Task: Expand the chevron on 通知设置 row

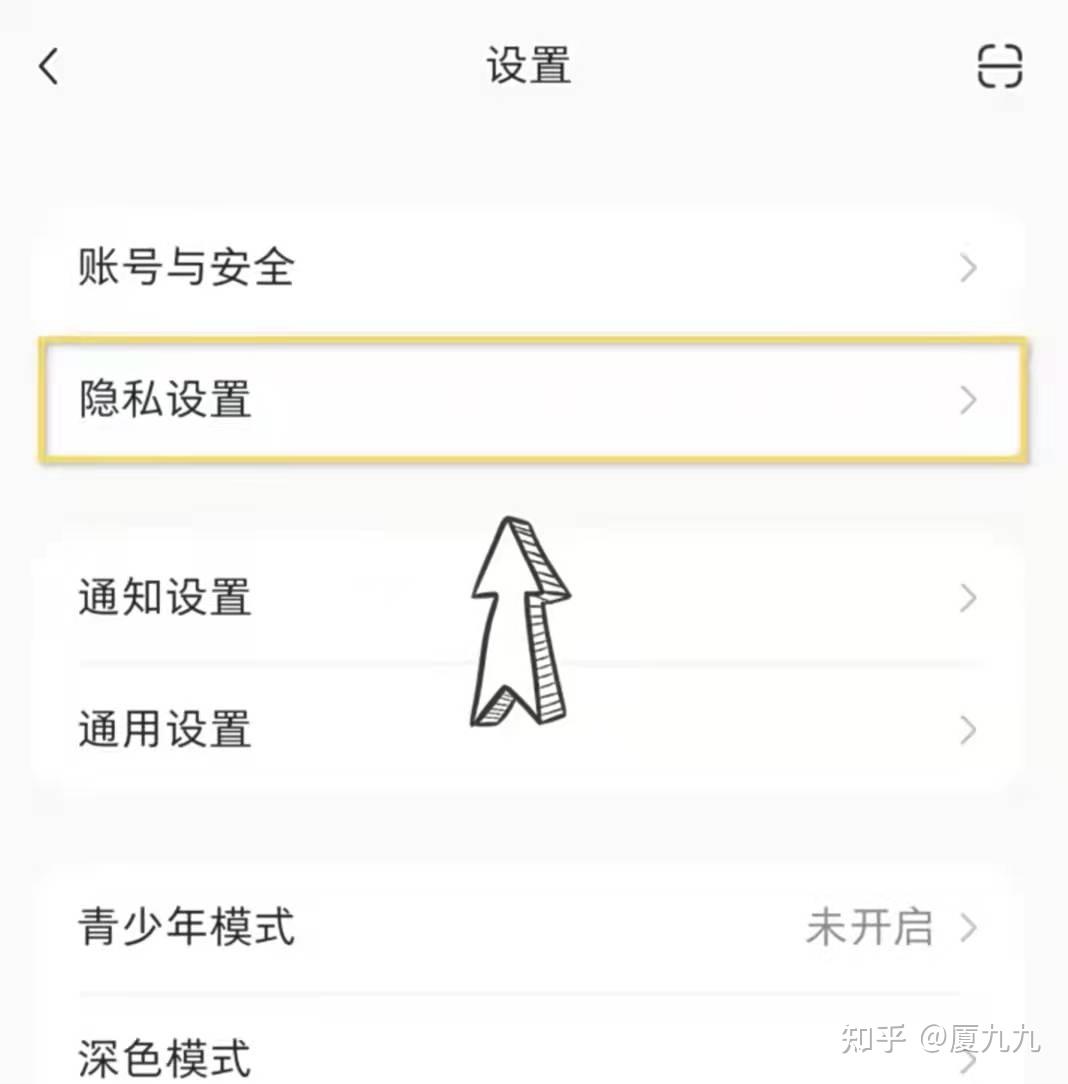Action: pyautogui.click(x=966, y=597)
